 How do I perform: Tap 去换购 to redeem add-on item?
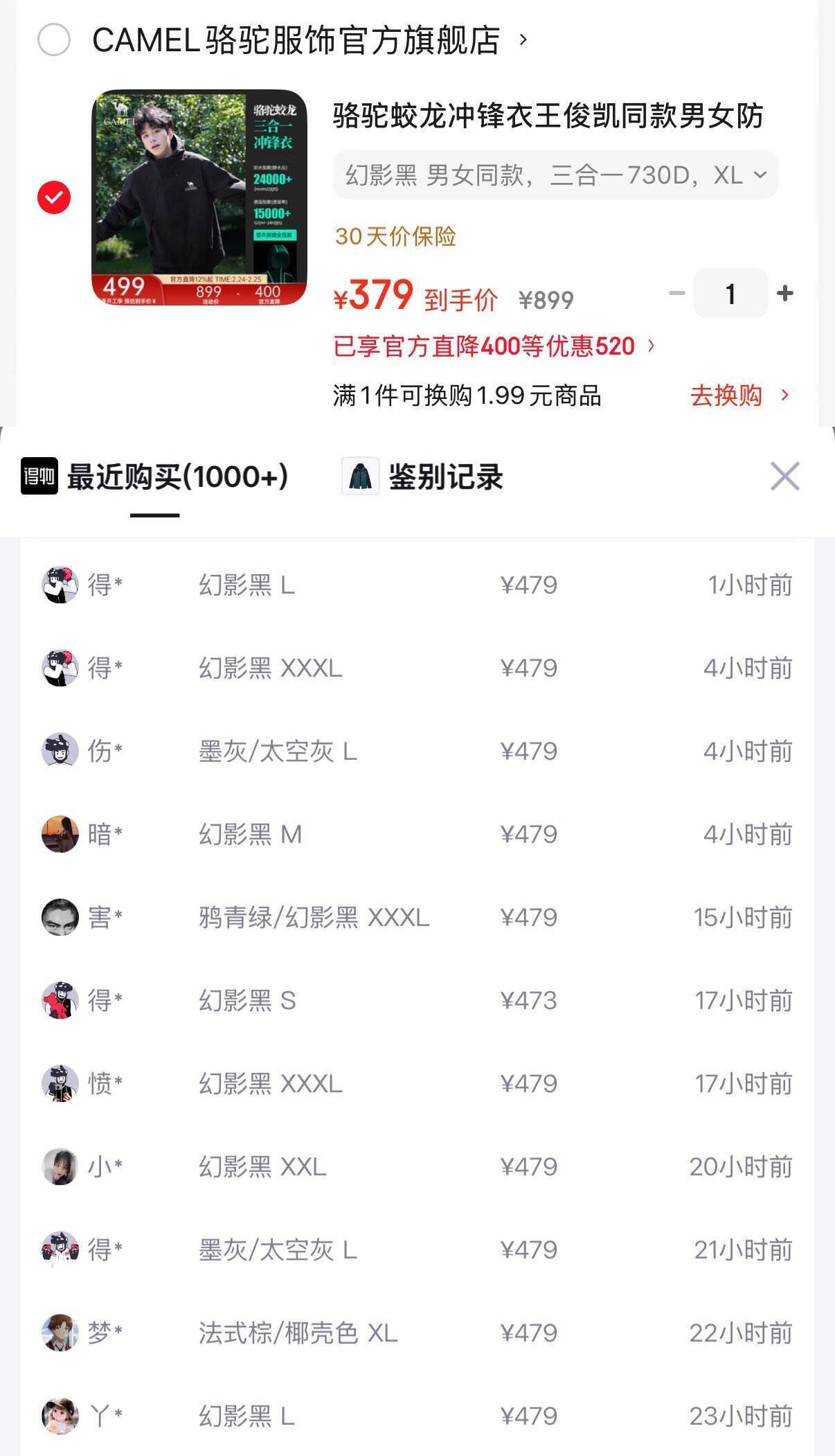[x=738, y=396]
